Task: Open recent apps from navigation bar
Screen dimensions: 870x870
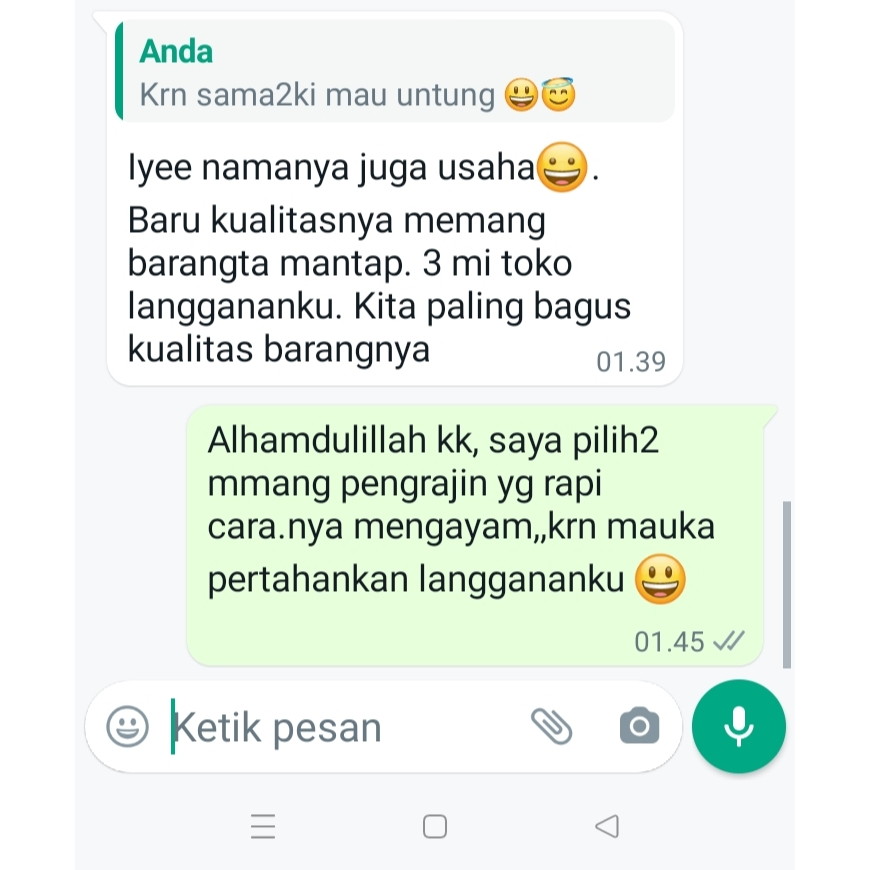Action: 263,826
